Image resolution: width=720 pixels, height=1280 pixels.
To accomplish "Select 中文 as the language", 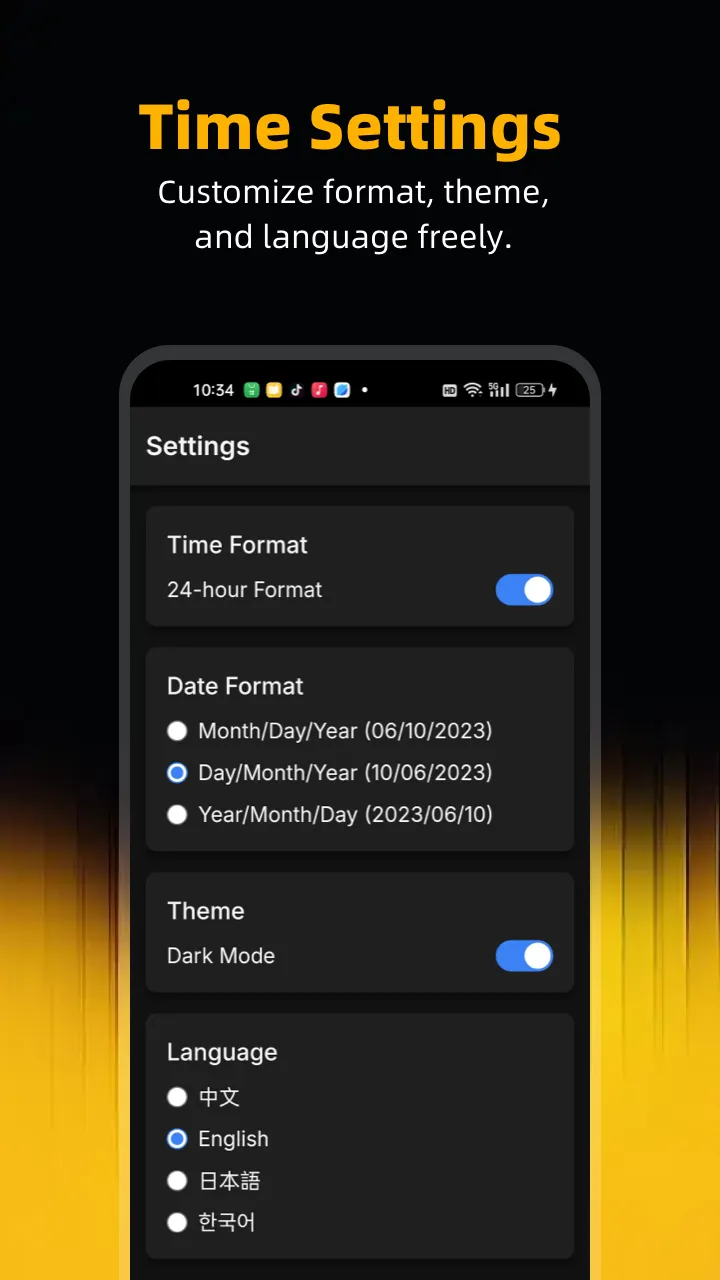I will (x=177, y=1097).
